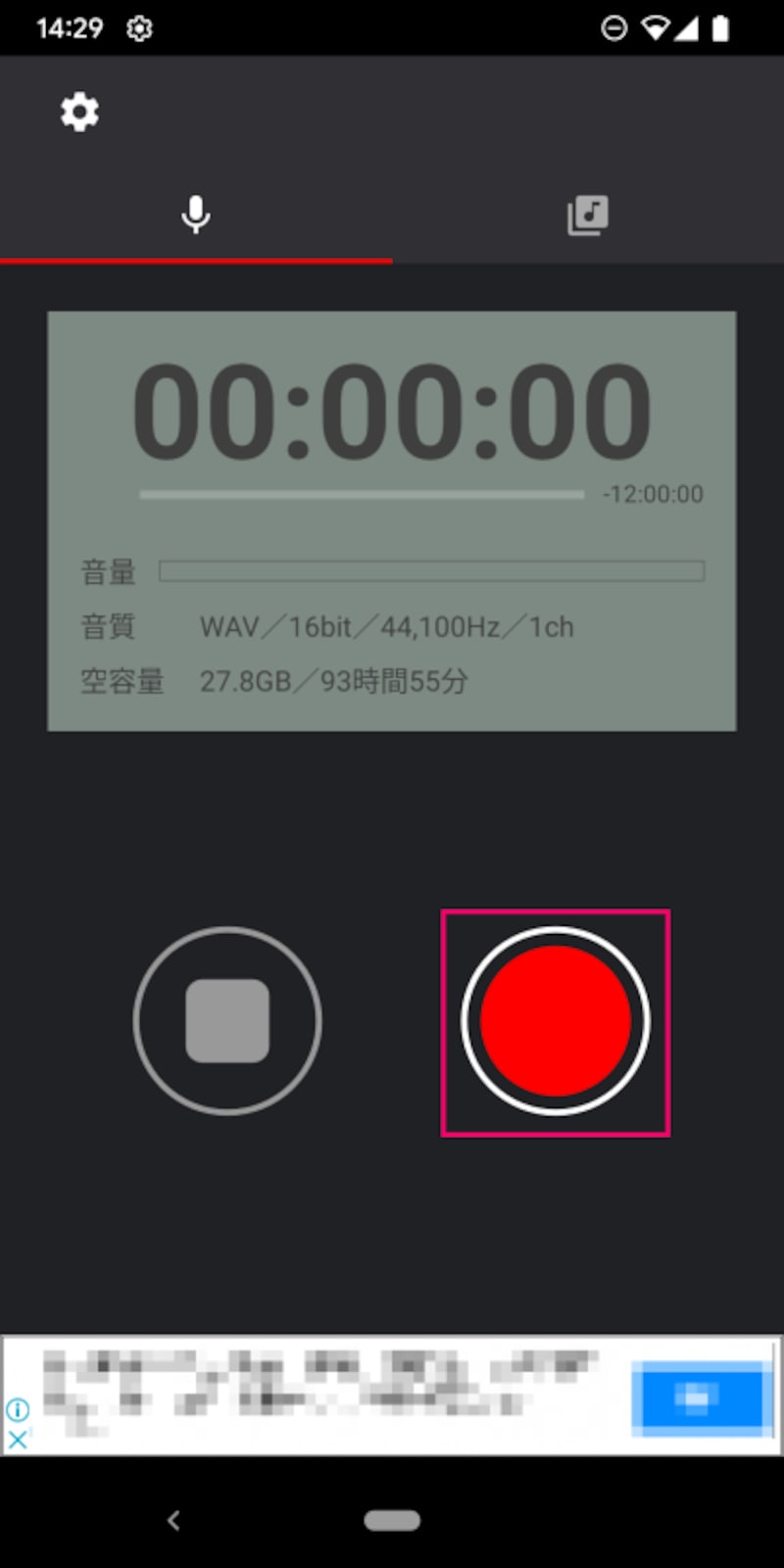The image size is (784, 1568).
Task: Open the settings gear
Action: click(x=79, y=112)
